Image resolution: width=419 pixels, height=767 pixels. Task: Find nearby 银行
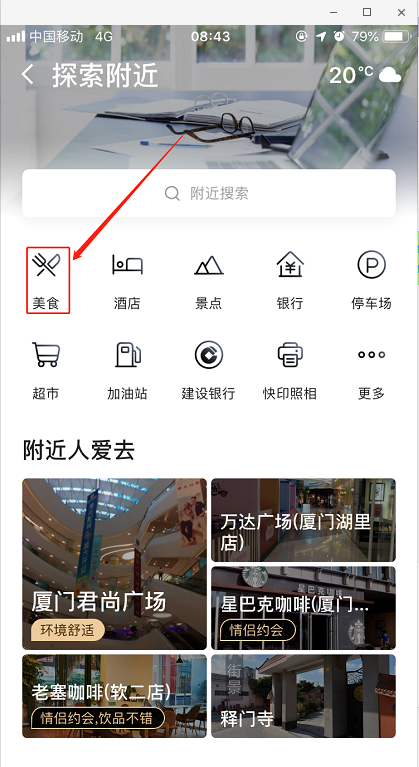(x=290, y=281)
